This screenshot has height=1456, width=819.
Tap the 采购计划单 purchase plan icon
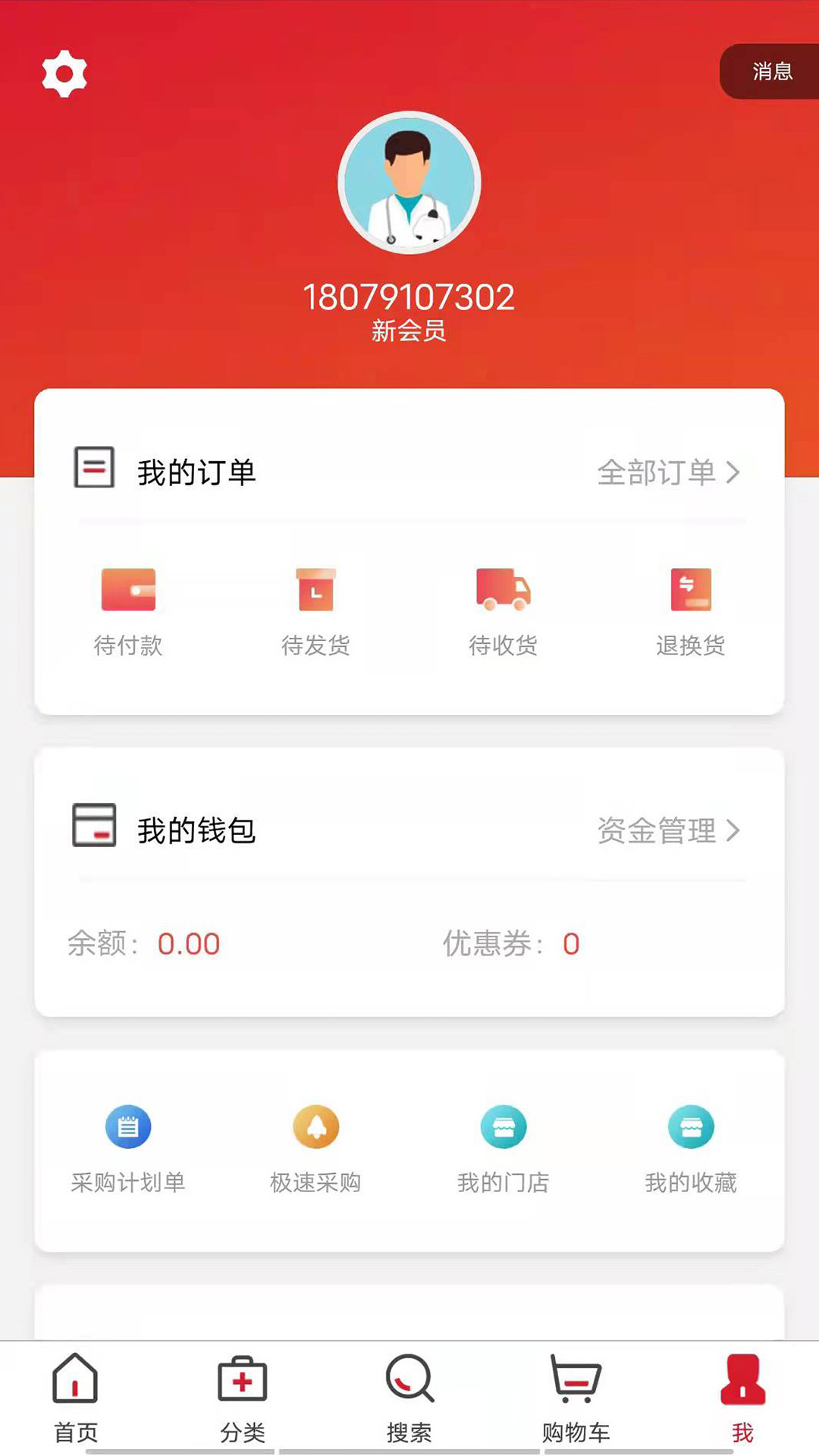tap(129, 1128)
